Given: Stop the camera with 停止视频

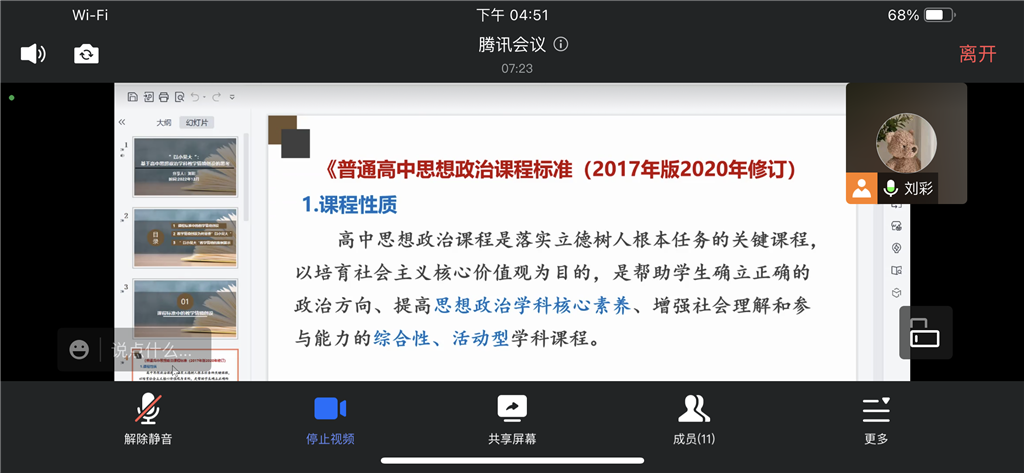Looking at the screenshot, I should 330,418.
